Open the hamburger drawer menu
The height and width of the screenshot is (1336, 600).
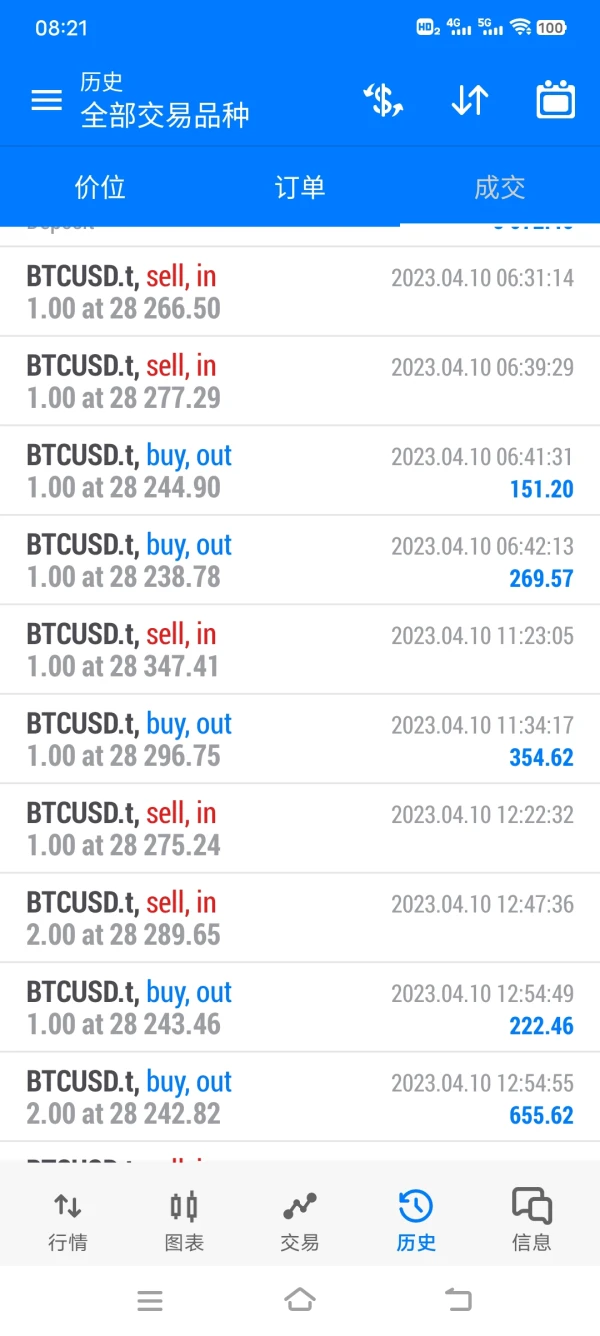46,100
